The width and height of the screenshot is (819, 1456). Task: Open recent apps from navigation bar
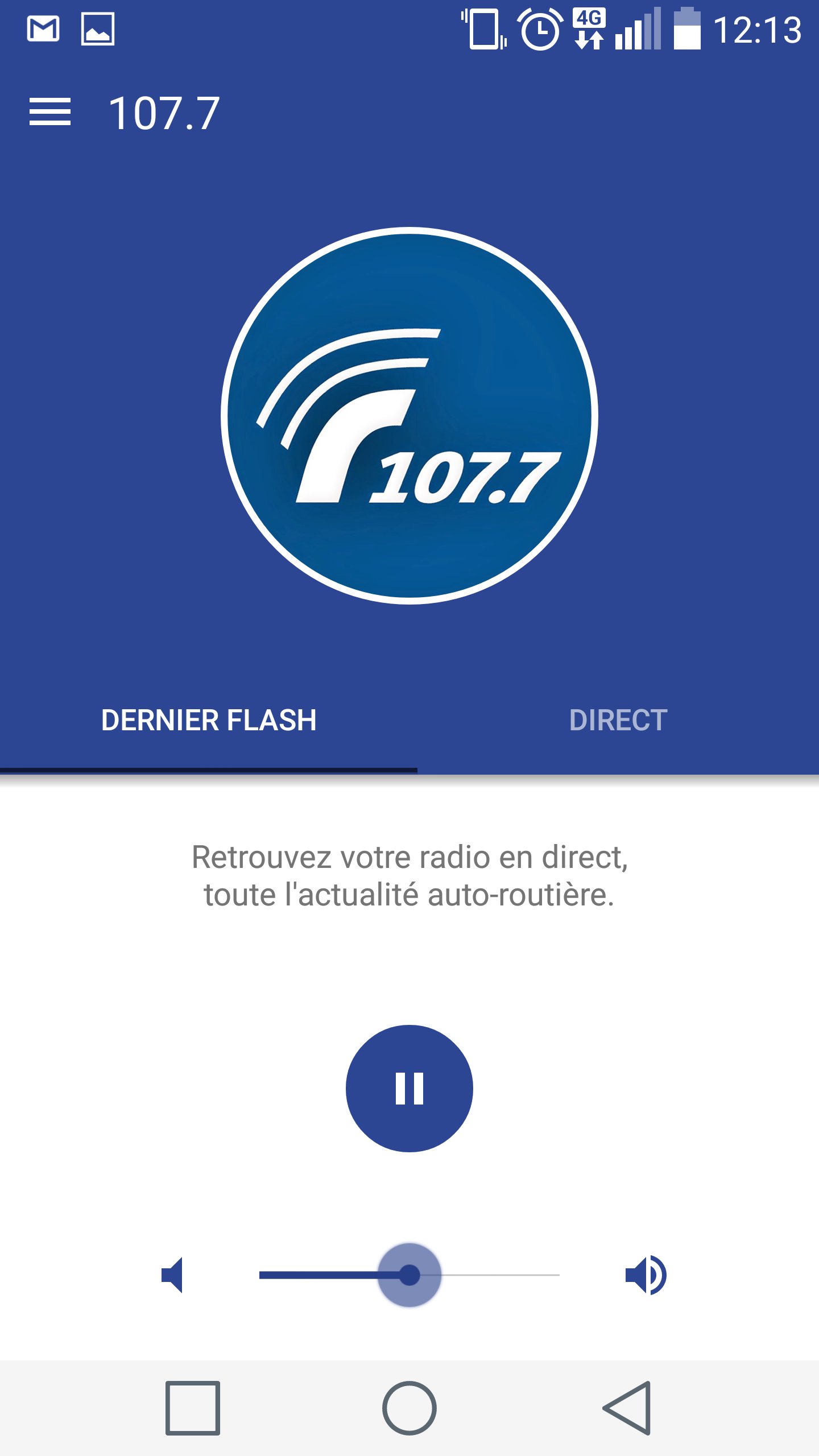(x=193, y=1408)
